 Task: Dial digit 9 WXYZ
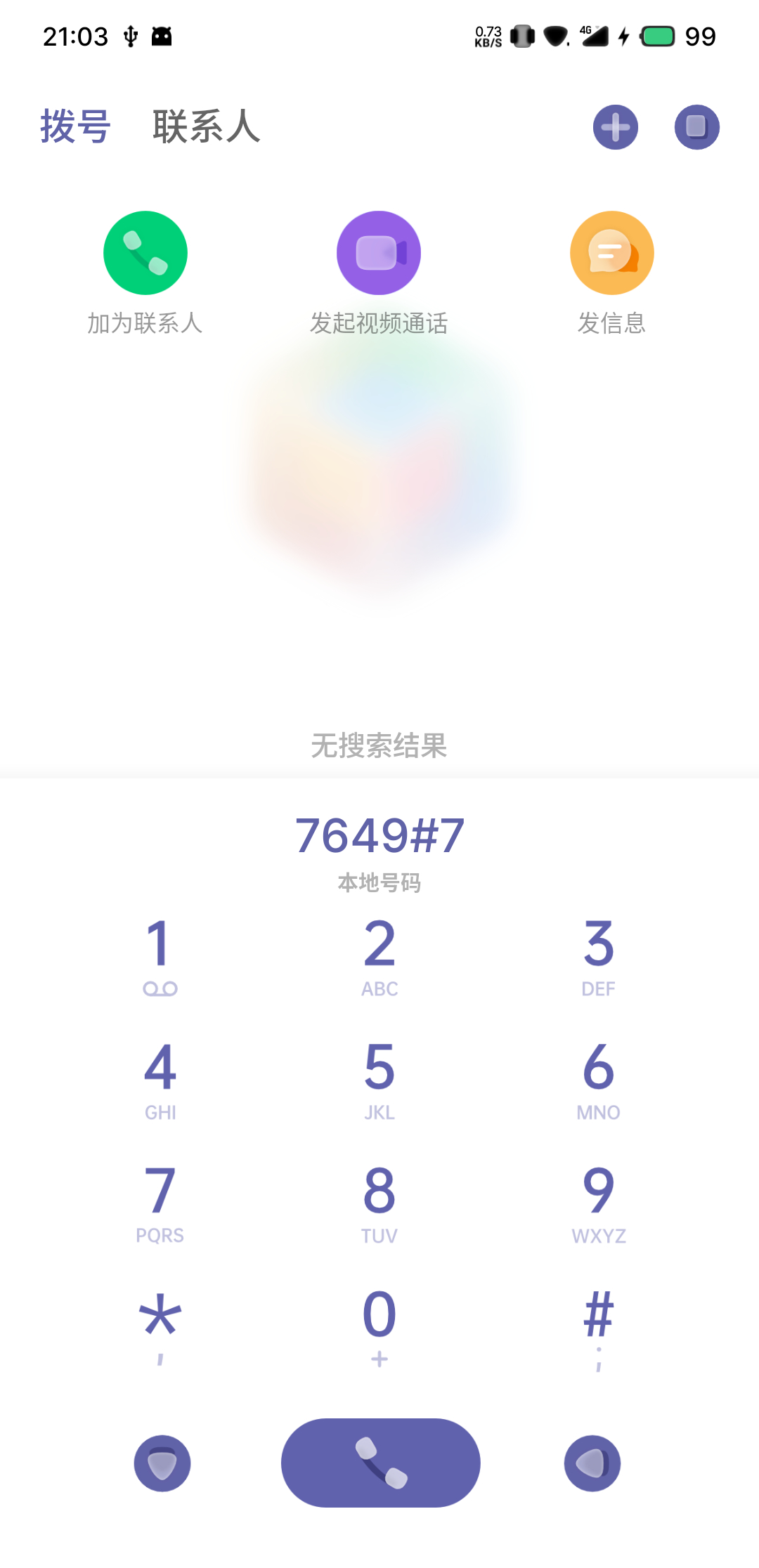pyautogui.click(x=599, y=1203)
